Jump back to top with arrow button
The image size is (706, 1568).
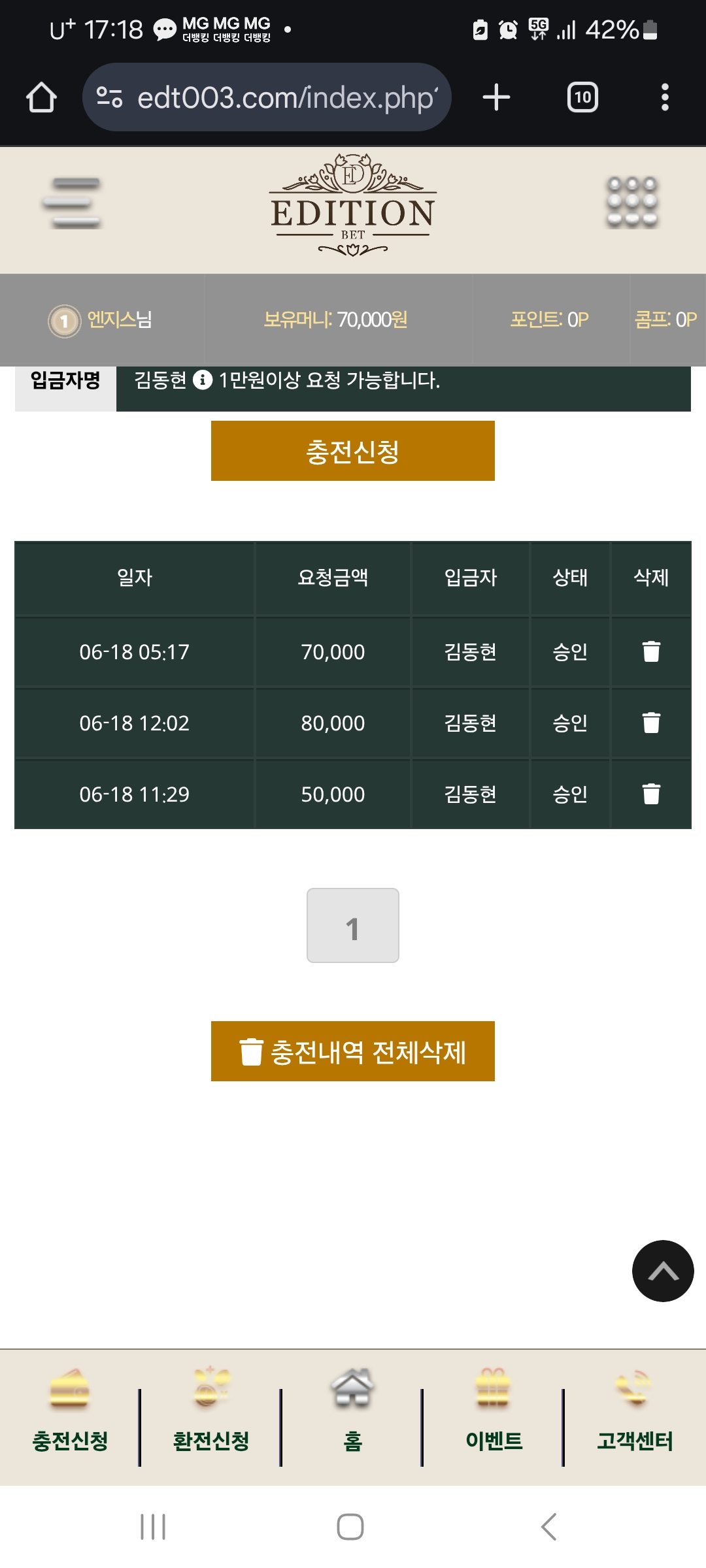[663, 1271]
